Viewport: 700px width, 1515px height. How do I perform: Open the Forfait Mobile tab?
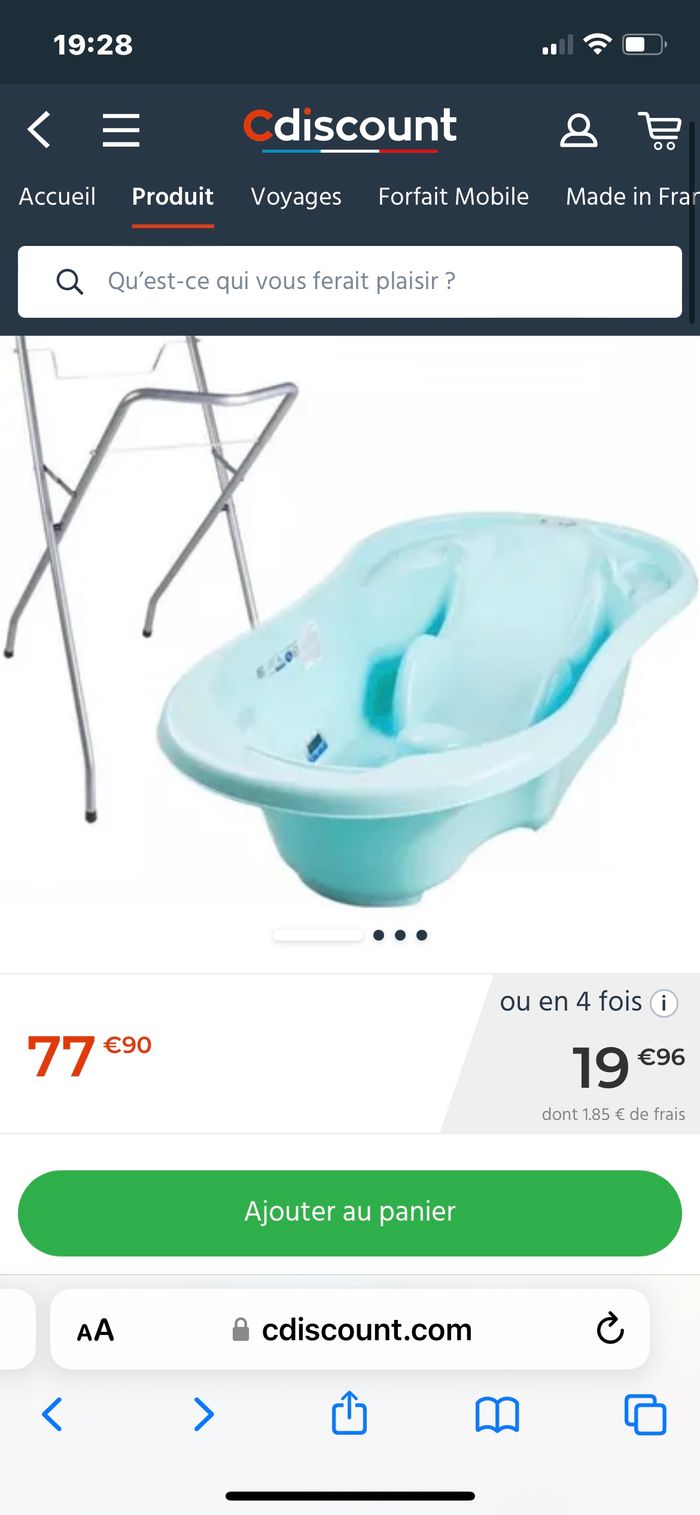453,197
